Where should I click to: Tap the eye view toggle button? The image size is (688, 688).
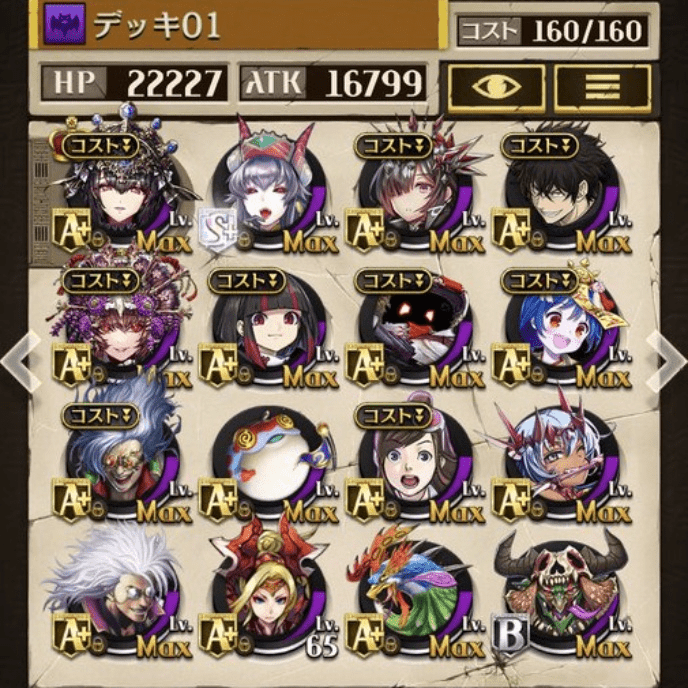(496, 87)
